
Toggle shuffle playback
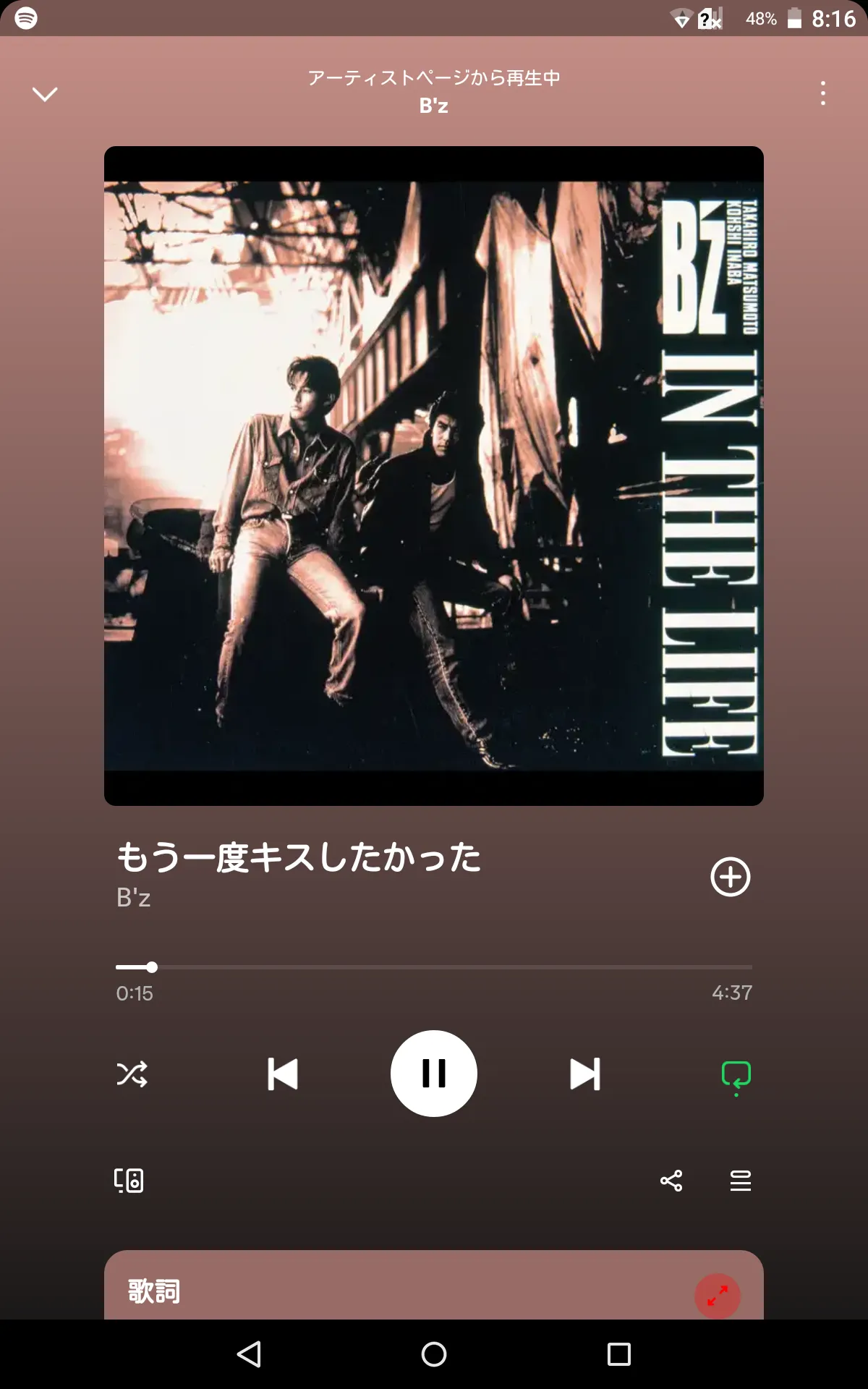pos(132,1074)
